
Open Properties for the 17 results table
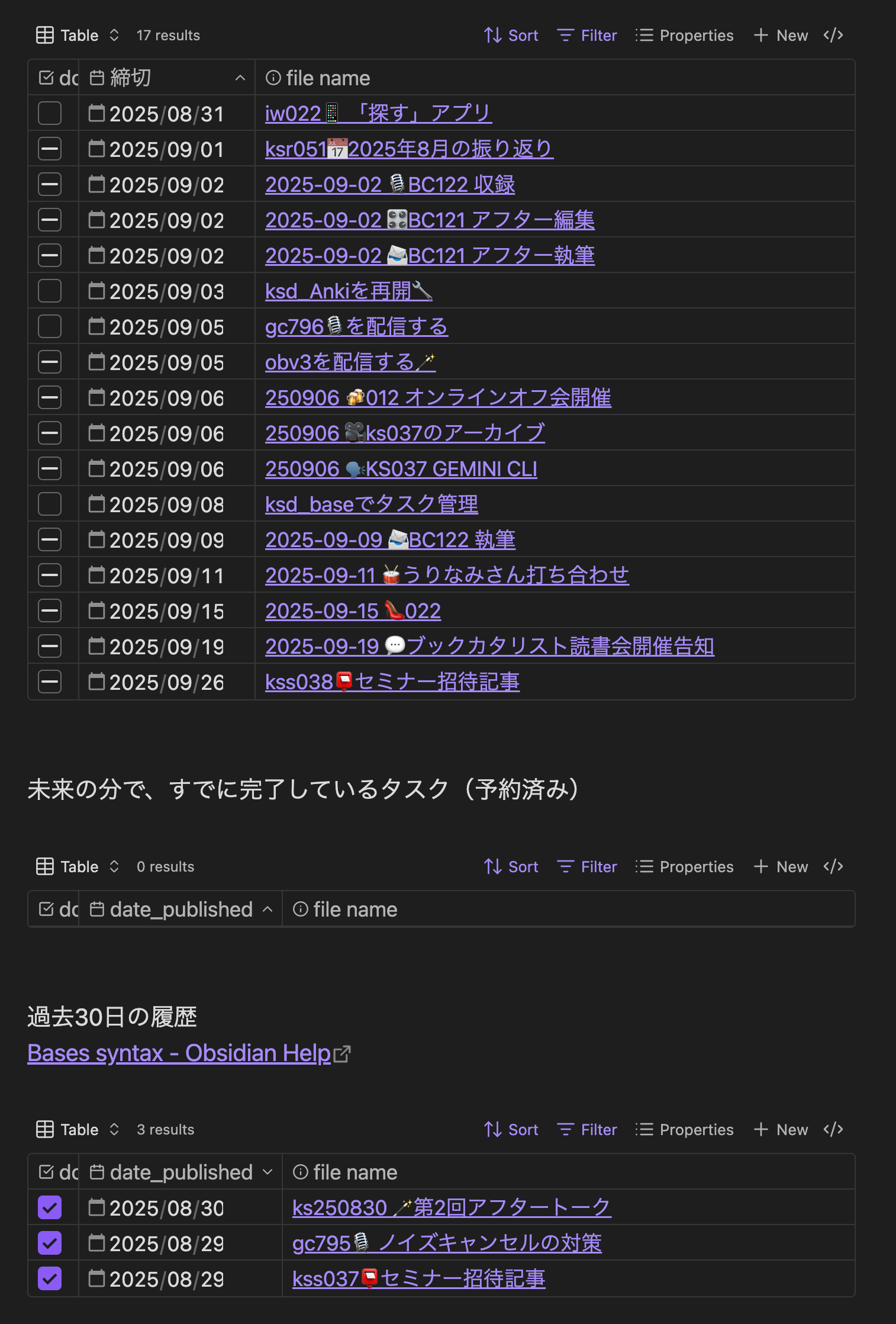[684, 36]
